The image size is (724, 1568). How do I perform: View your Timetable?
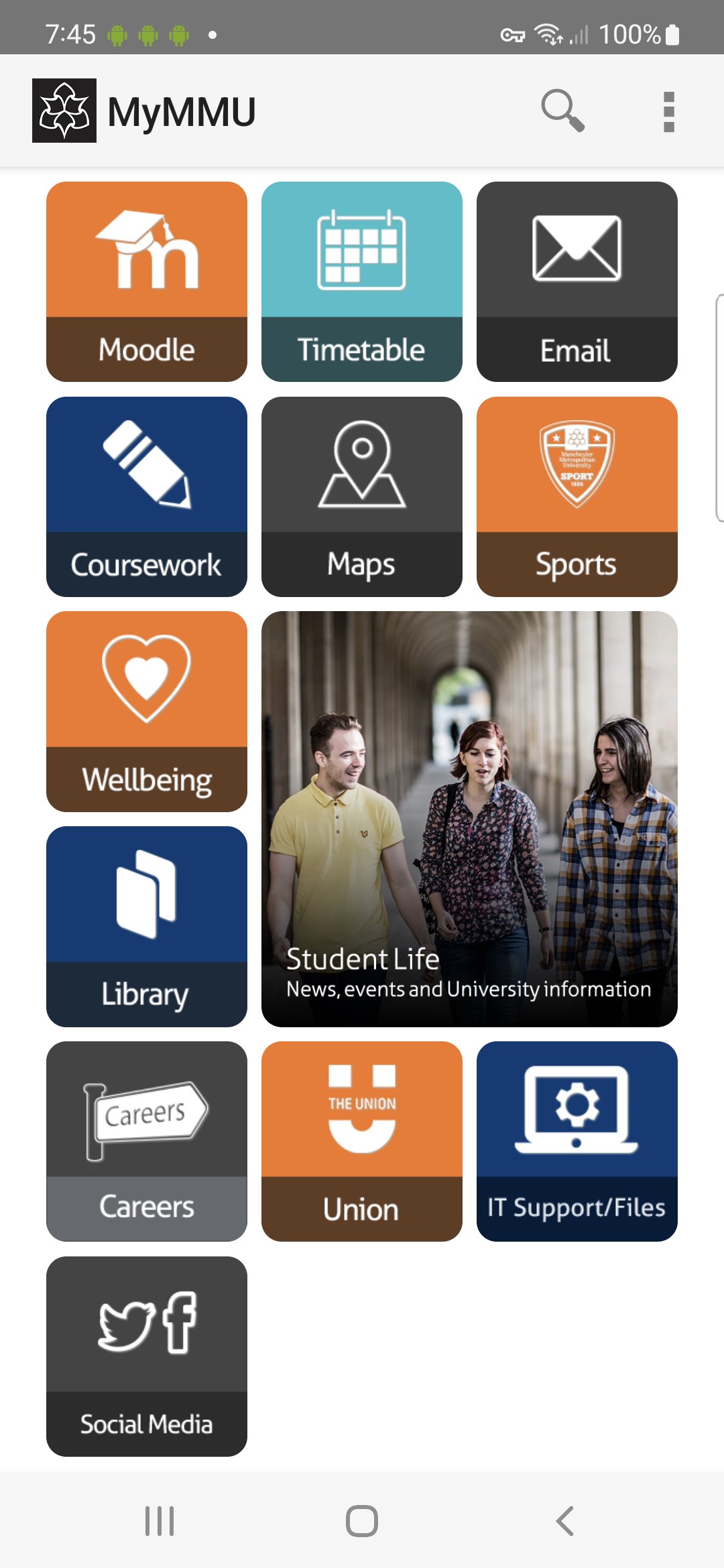(362, 281)
